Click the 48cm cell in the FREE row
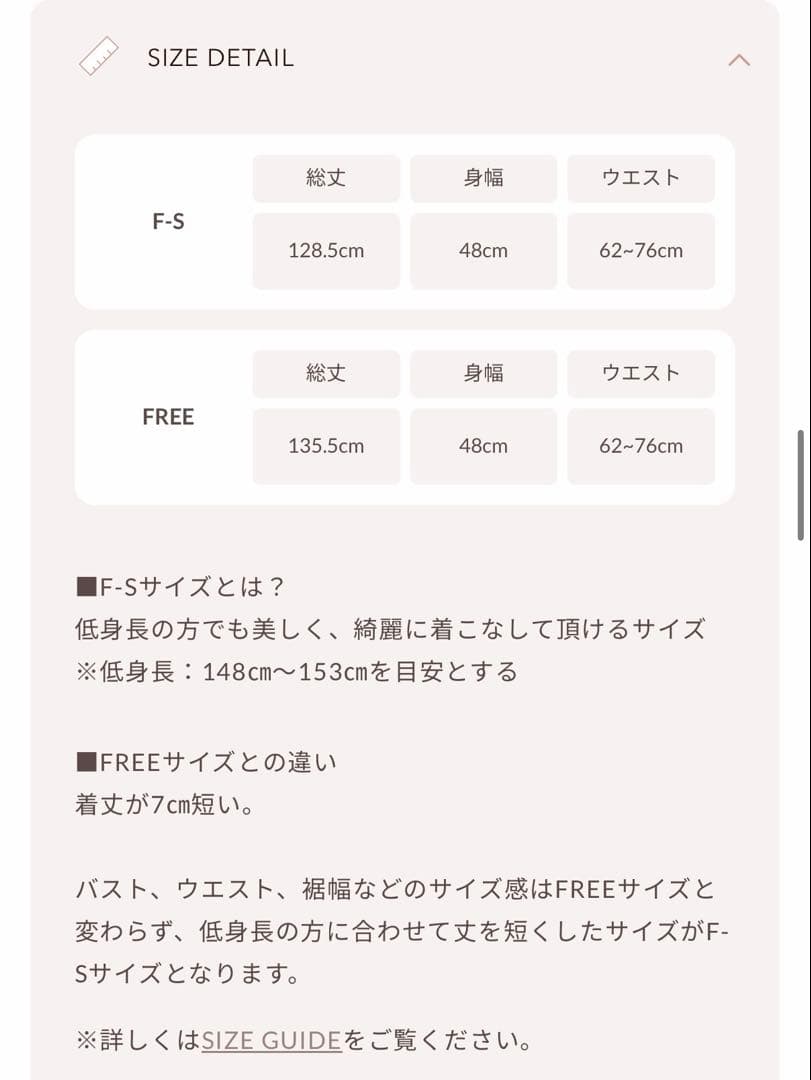The image size is (811, 1080). [483, 446]
